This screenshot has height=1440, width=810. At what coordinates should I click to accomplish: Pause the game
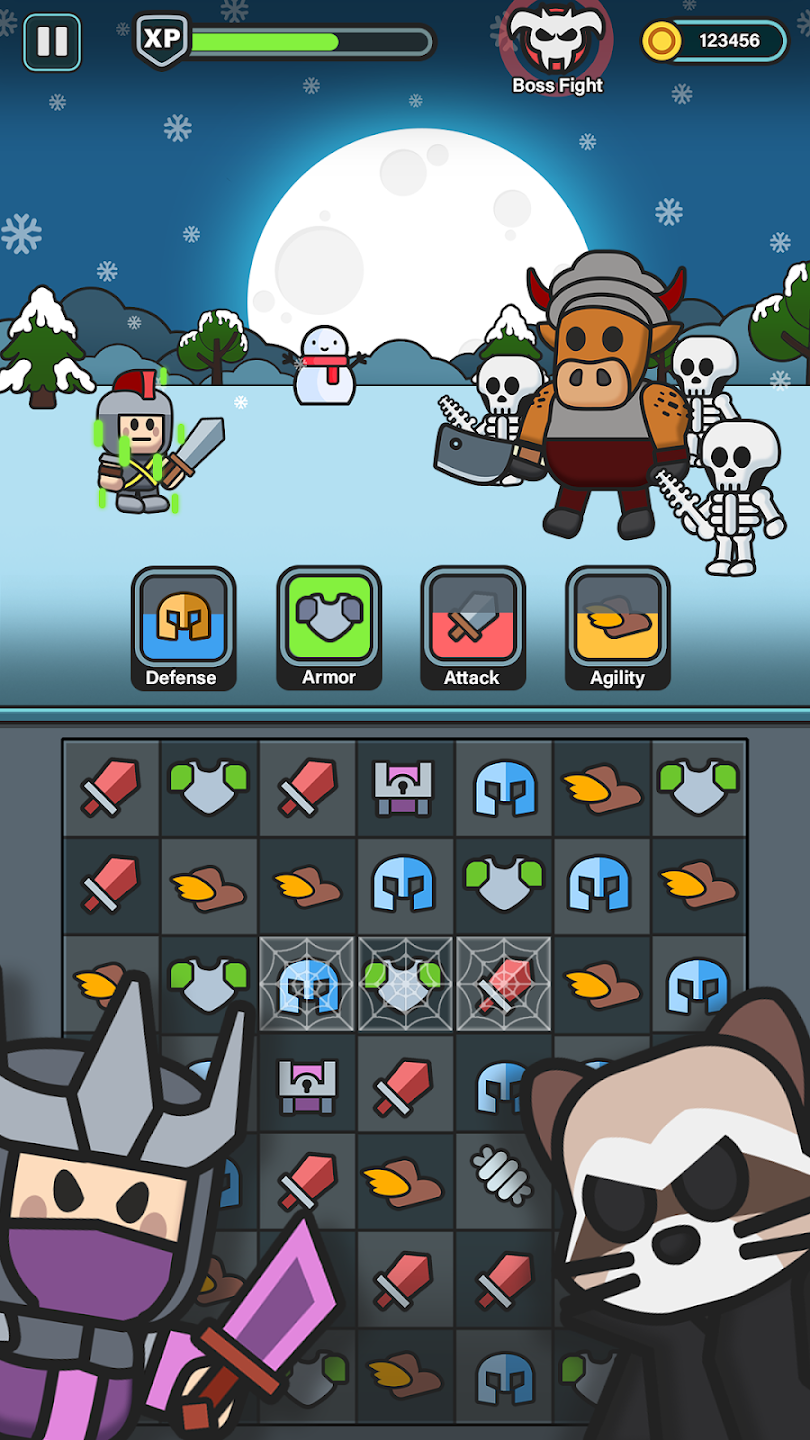52,42
